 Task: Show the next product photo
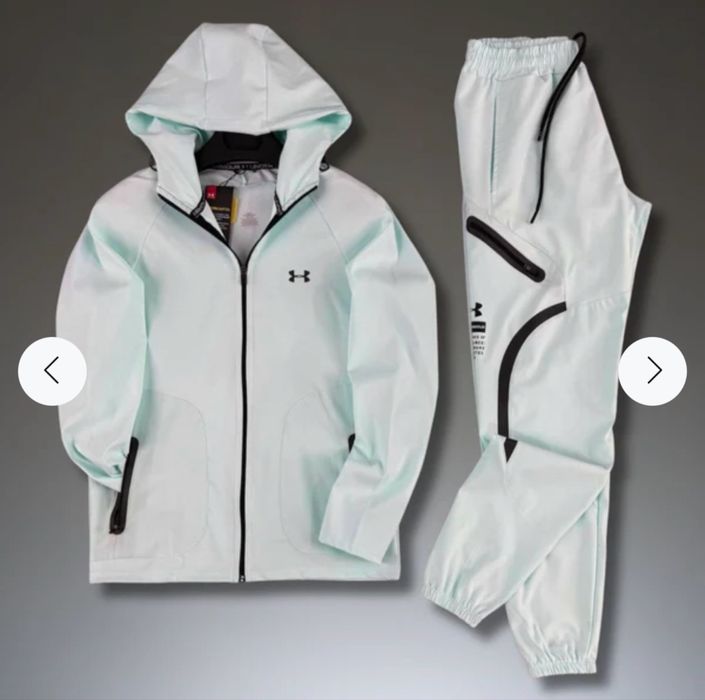point(652,371)
